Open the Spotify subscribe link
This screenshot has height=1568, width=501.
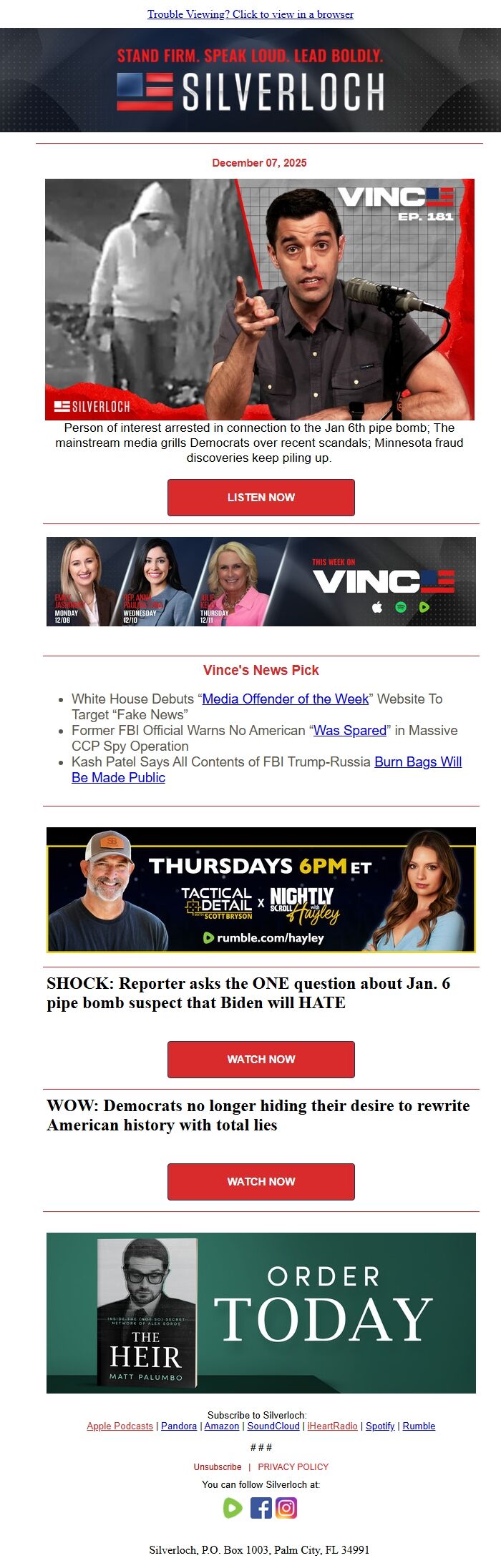(380, 1426)
